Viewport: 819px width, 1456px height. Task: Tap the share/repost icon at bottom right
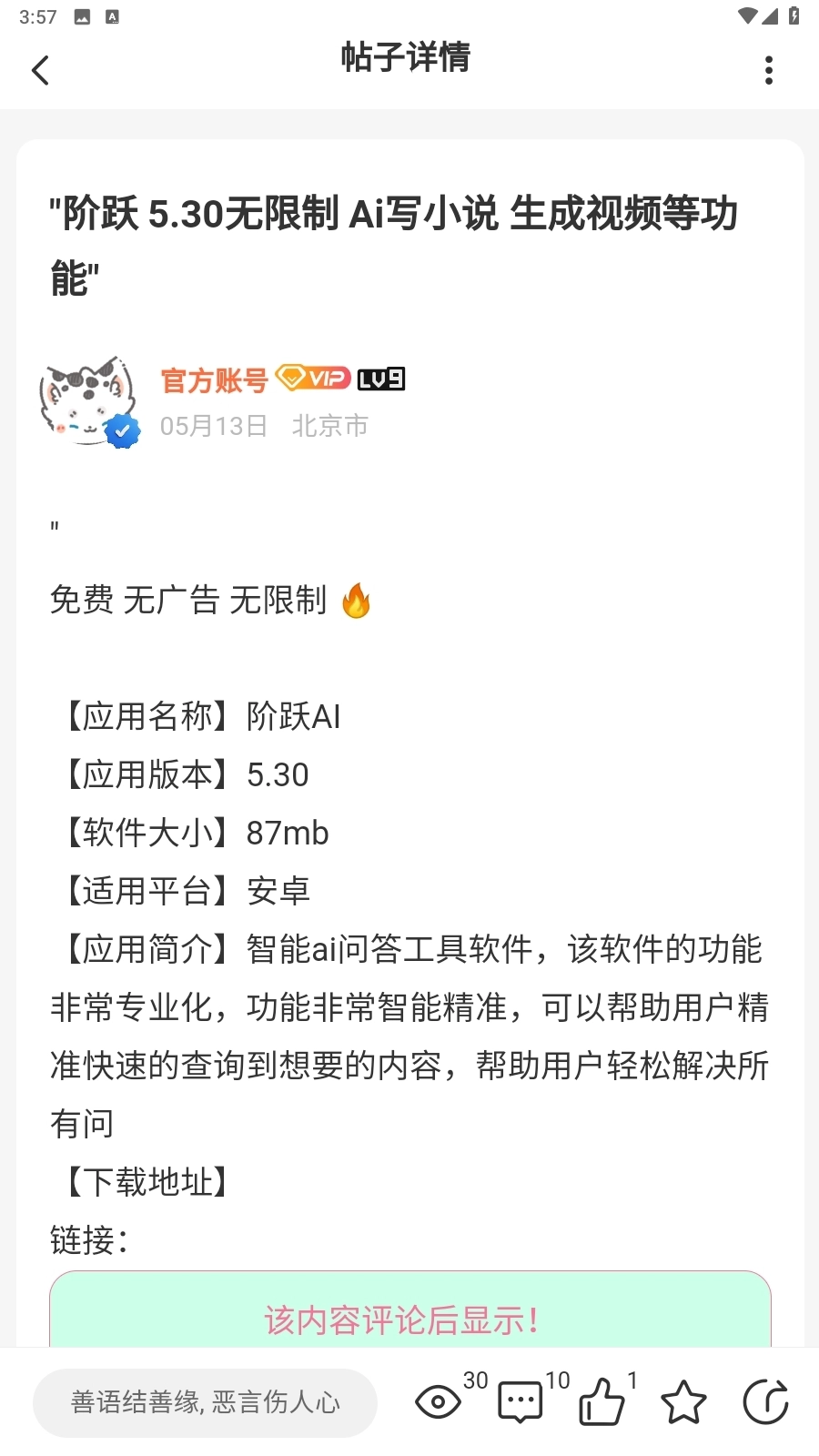click(x=767, y=1401)
